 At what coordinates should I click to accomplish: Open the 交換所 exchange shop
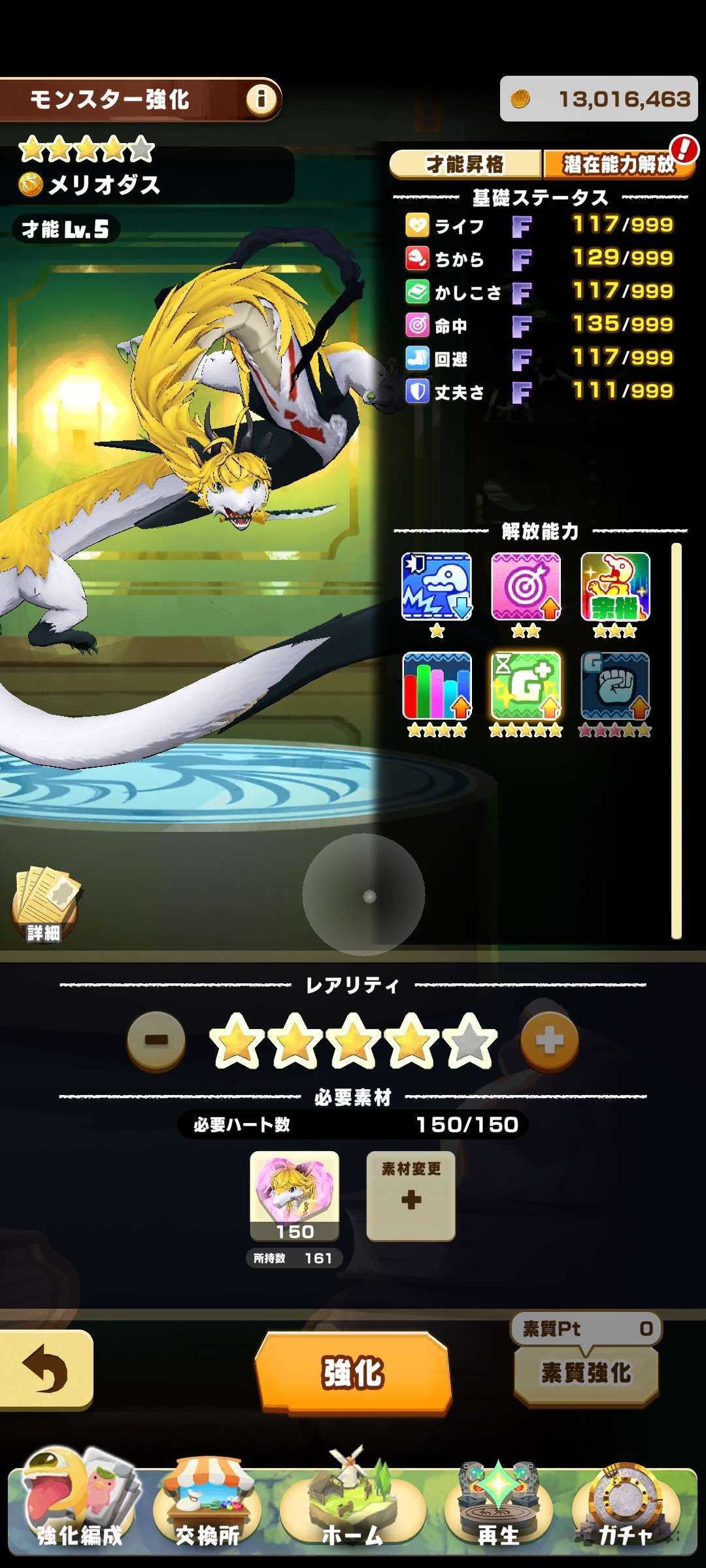[x=207, y=1509]
